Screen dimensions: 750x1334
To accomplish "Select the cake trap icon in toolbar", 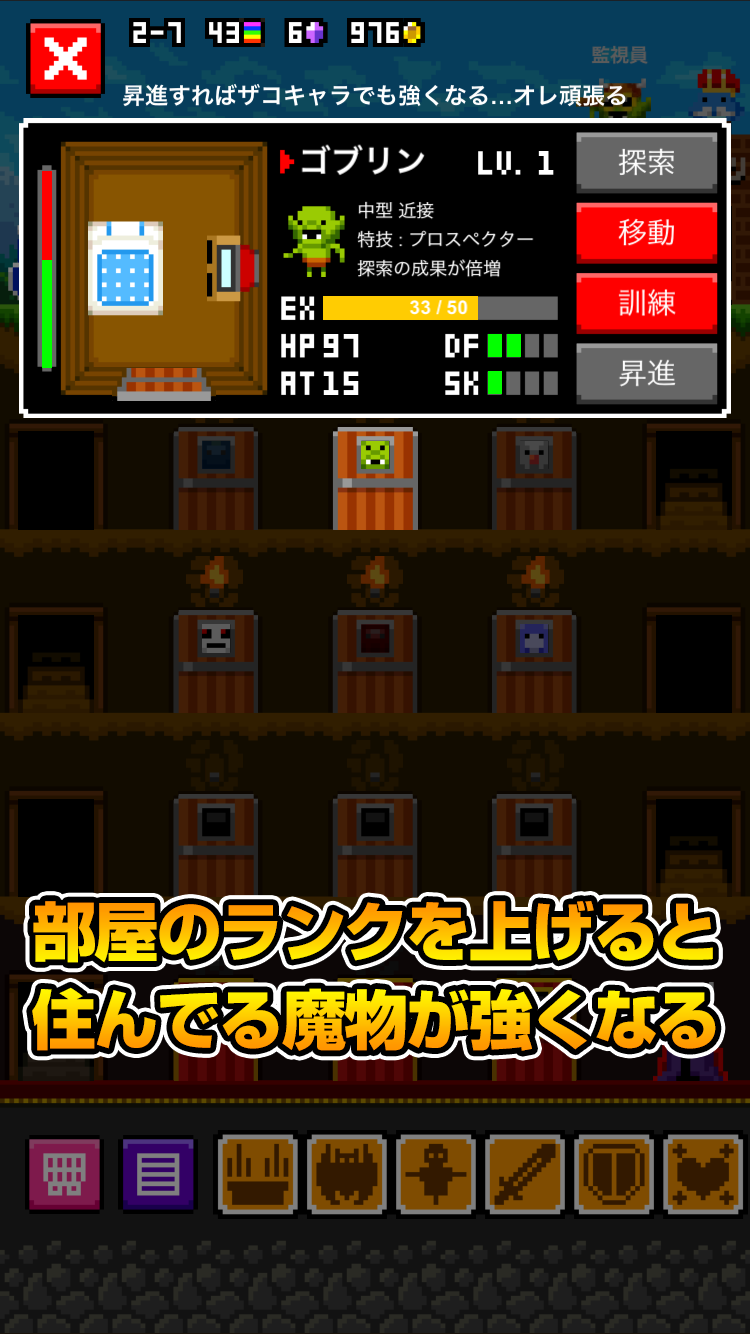I will (256, 1176).
